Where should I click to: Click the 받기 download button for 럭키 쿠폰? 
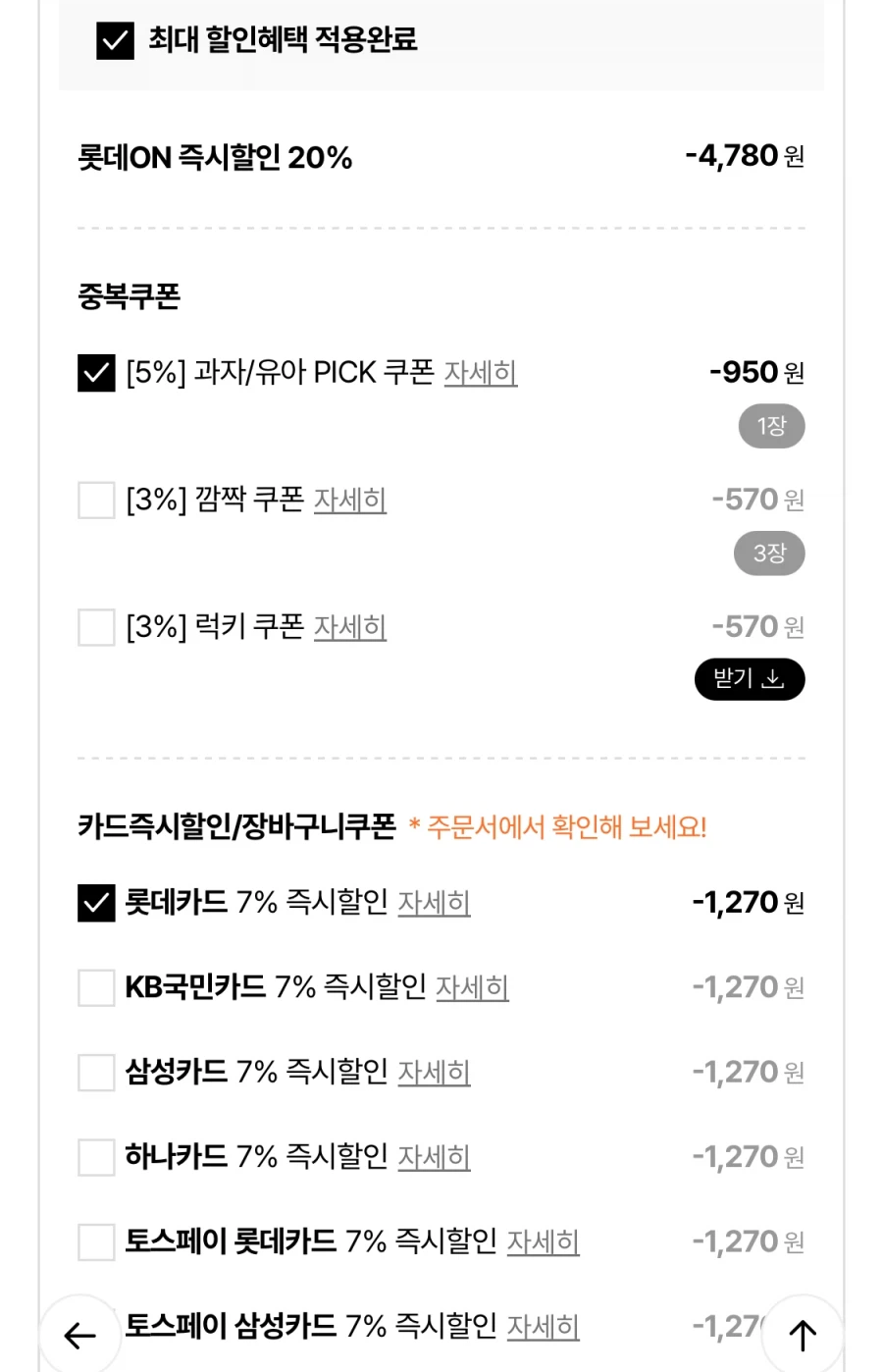pyautogui.click(x=749, y=678)
